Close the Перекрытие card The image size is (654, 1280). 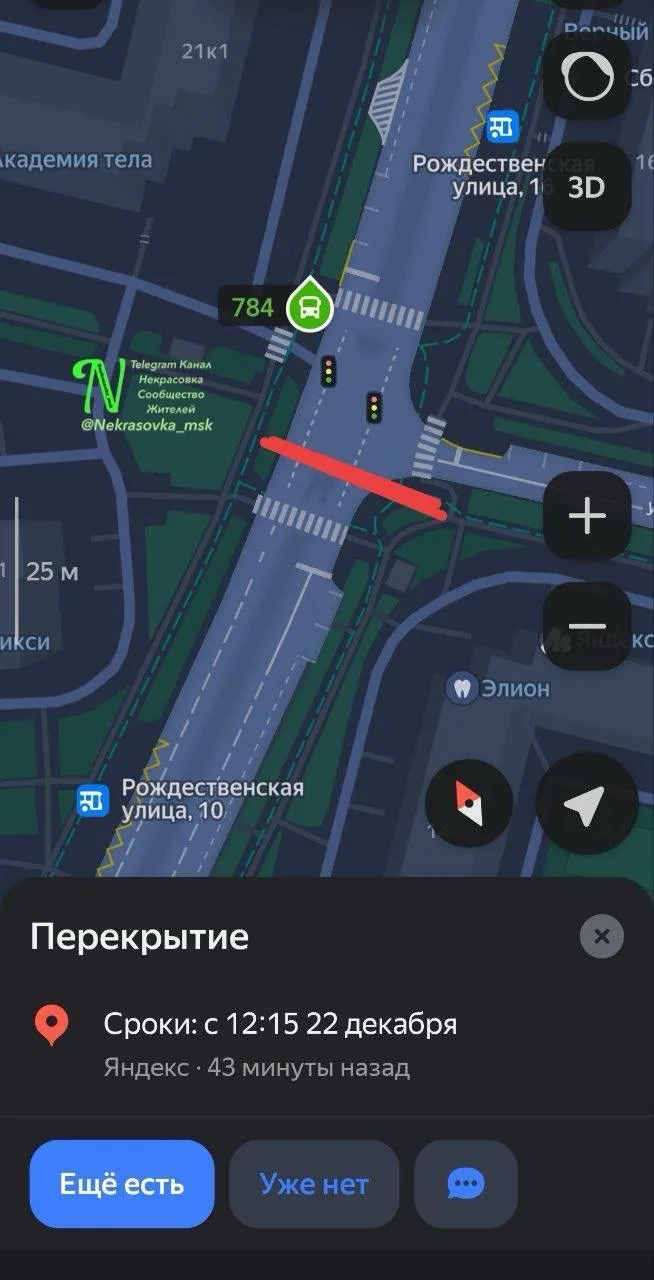pos(602,937)
